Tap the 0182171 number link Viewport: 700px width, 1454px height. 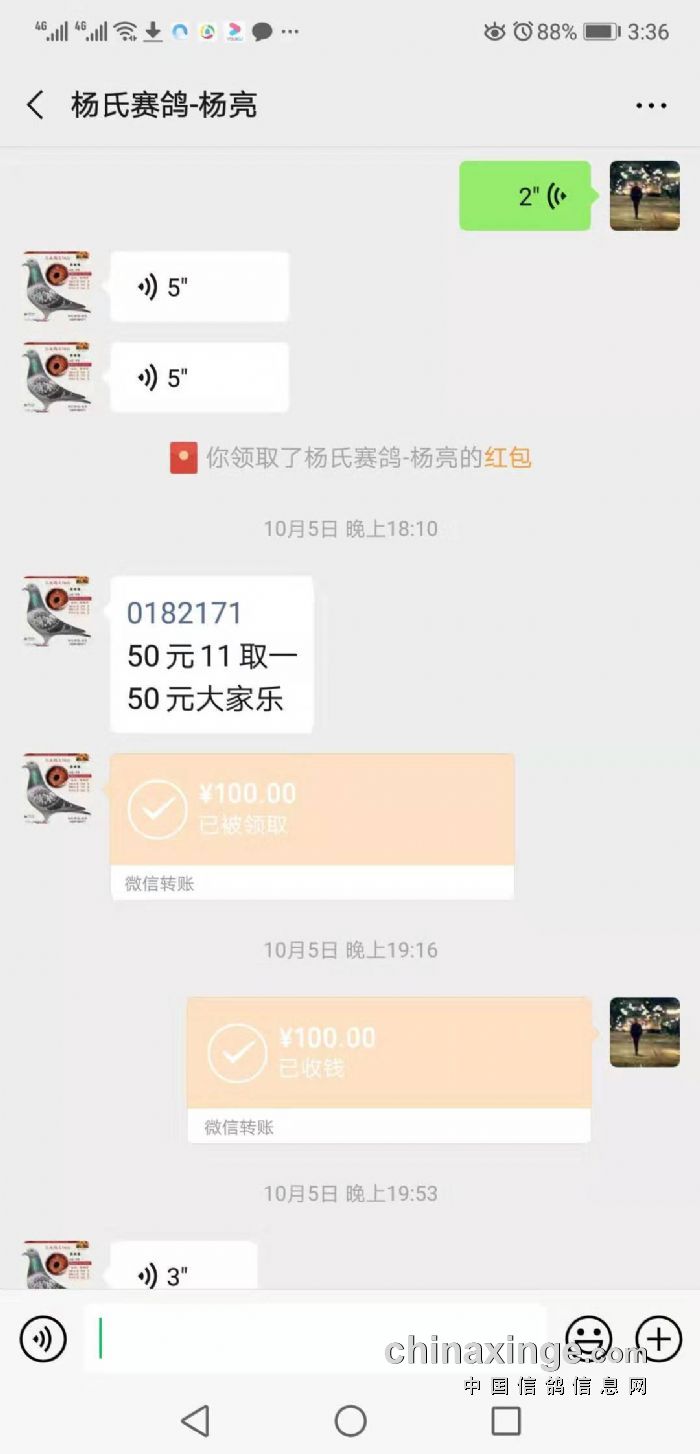click(184, 612)
